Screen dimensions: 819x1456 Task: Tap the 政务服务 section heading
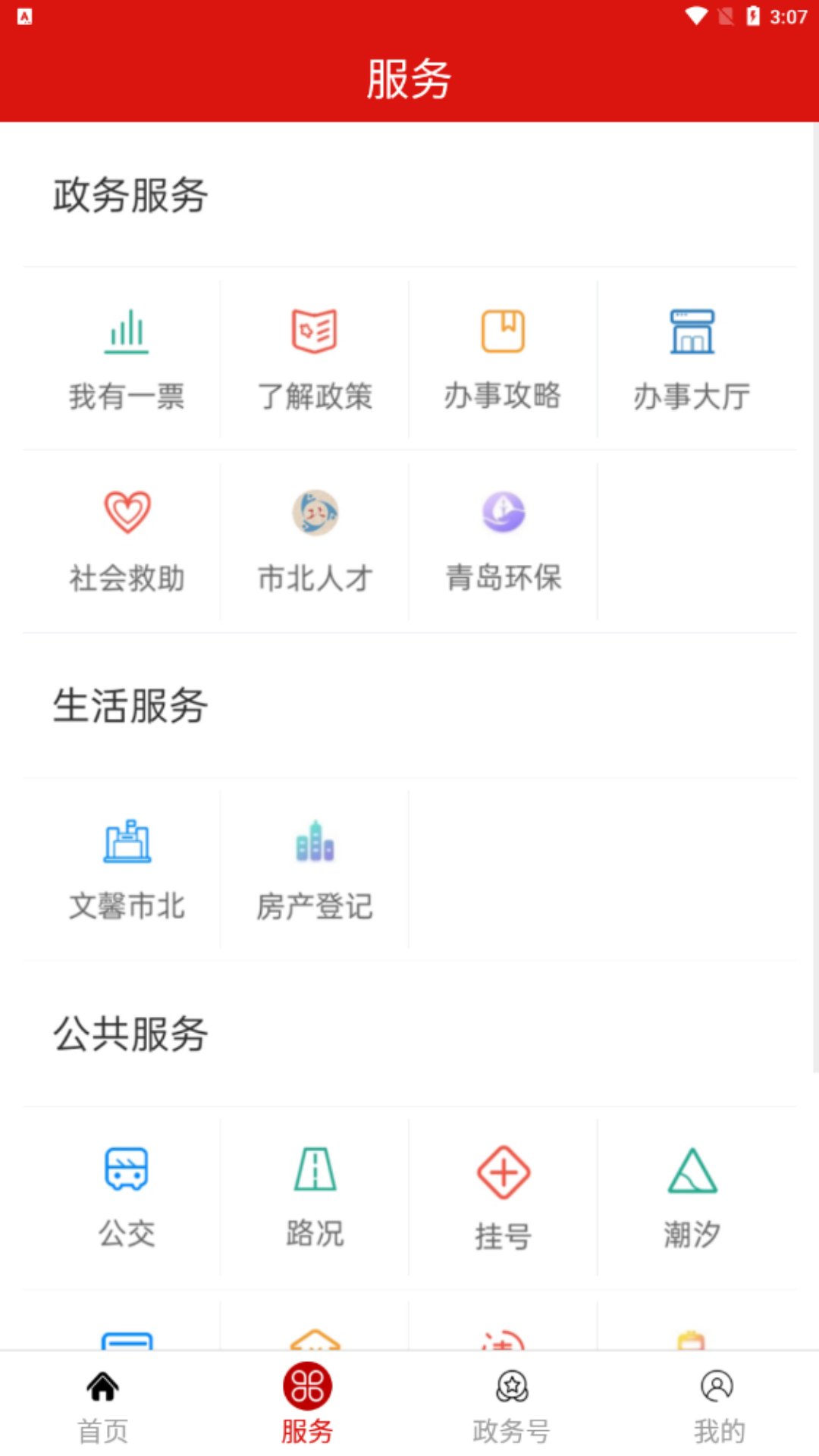point(130,195)
